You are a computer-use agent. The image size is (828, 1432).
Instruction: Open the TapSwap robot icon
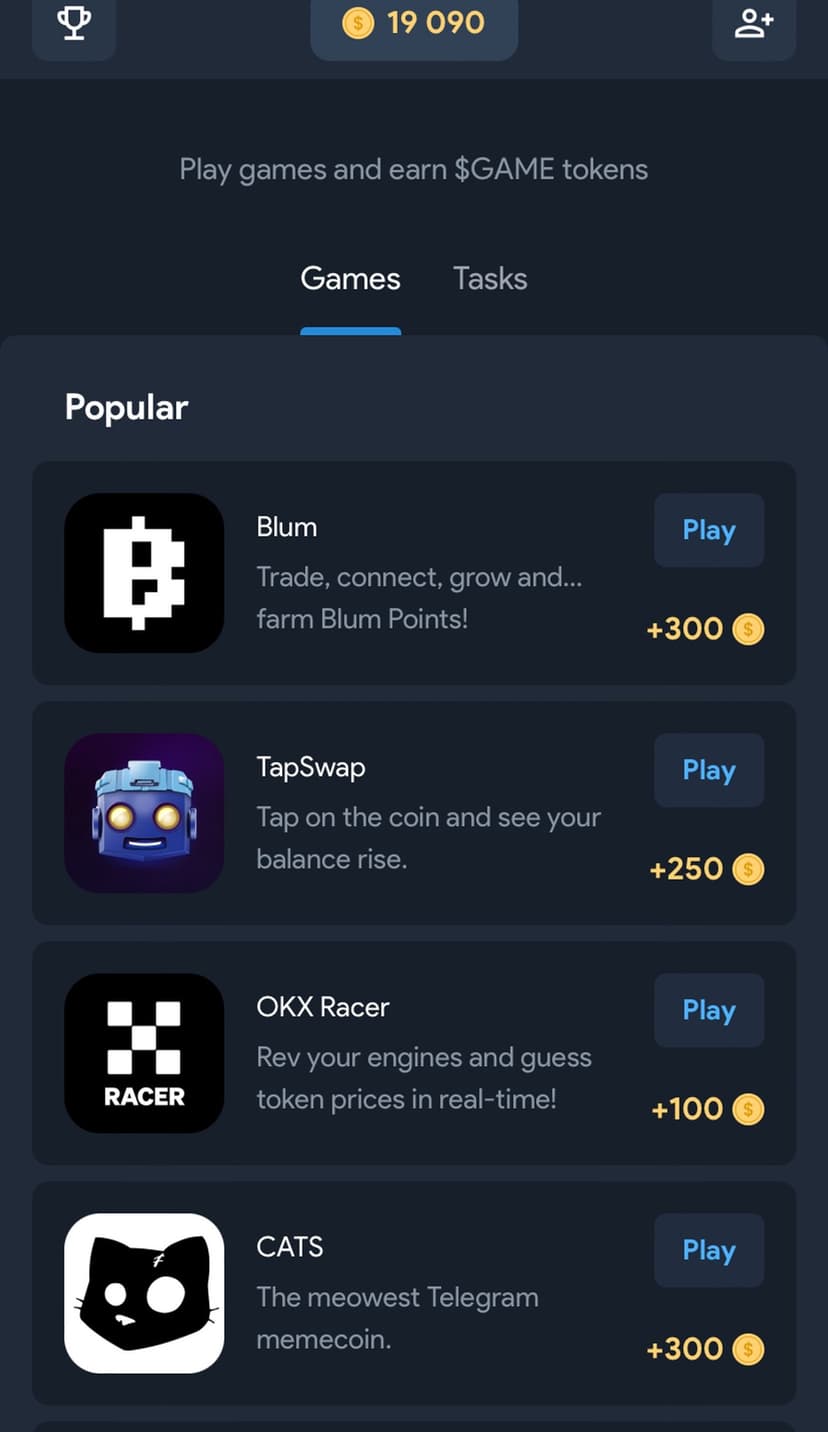pyautogui.click(x=144, y=813)
